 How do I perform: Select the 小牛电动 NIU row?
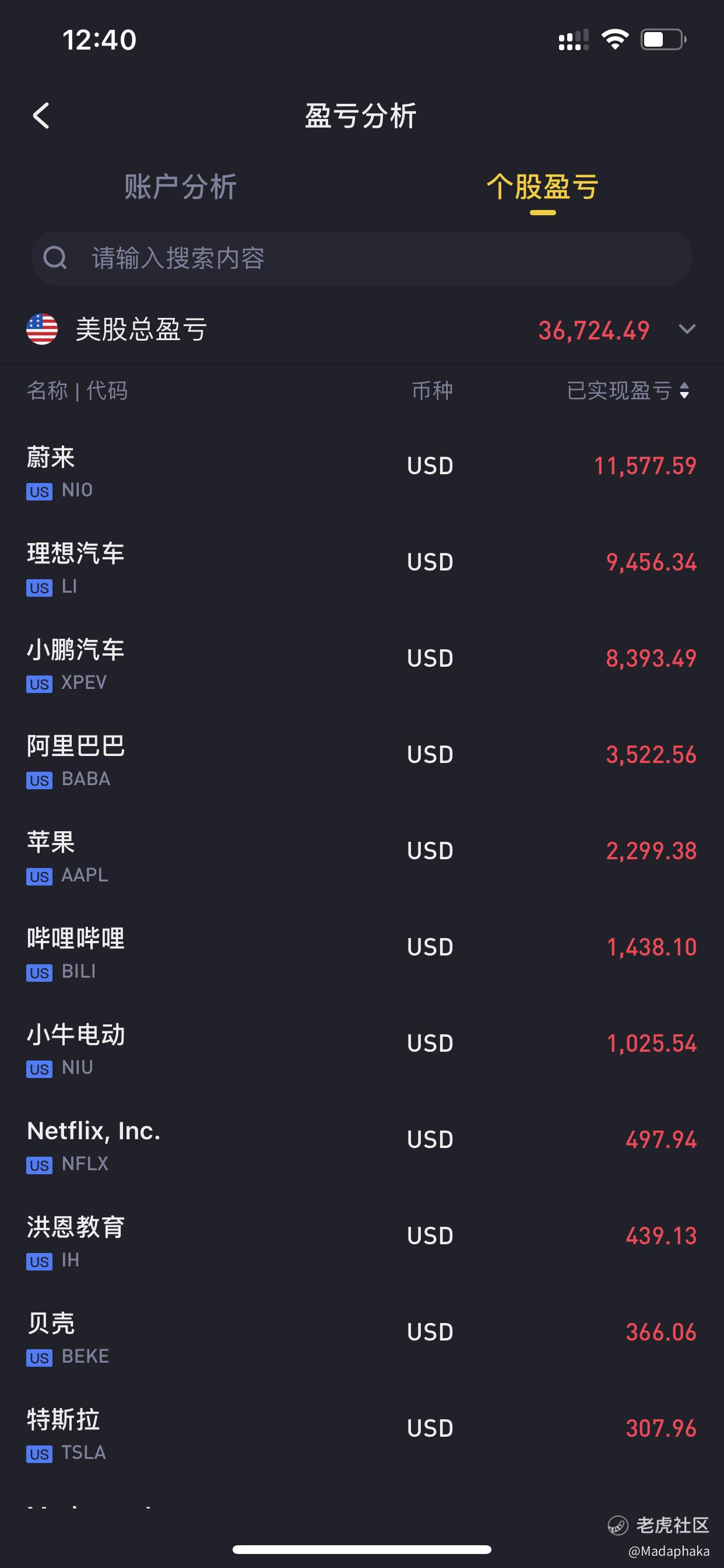click(361, 1049)
